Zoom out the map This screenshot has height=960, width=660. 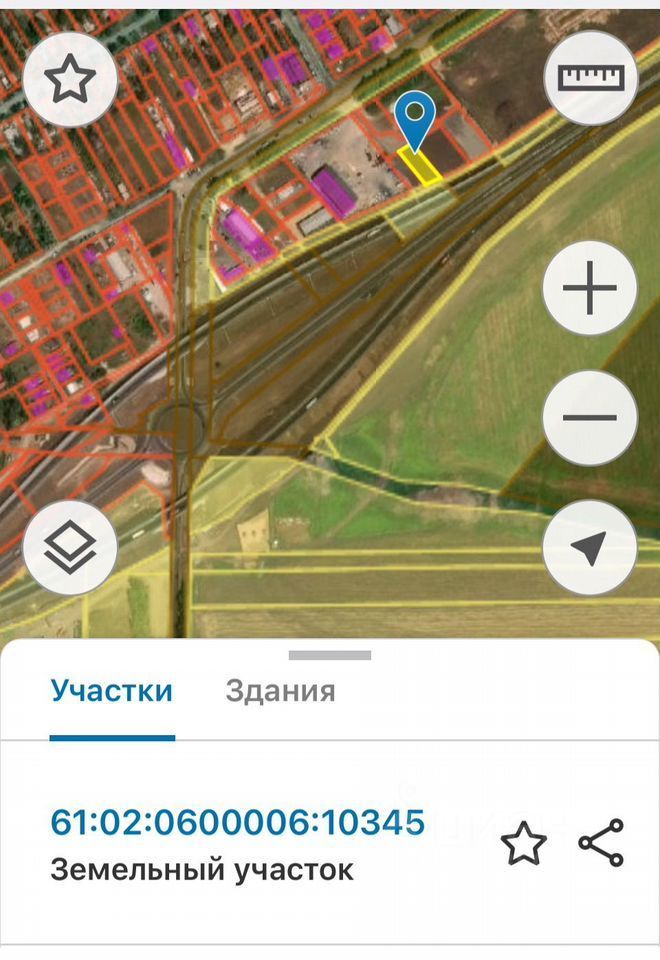click(590, 417)
